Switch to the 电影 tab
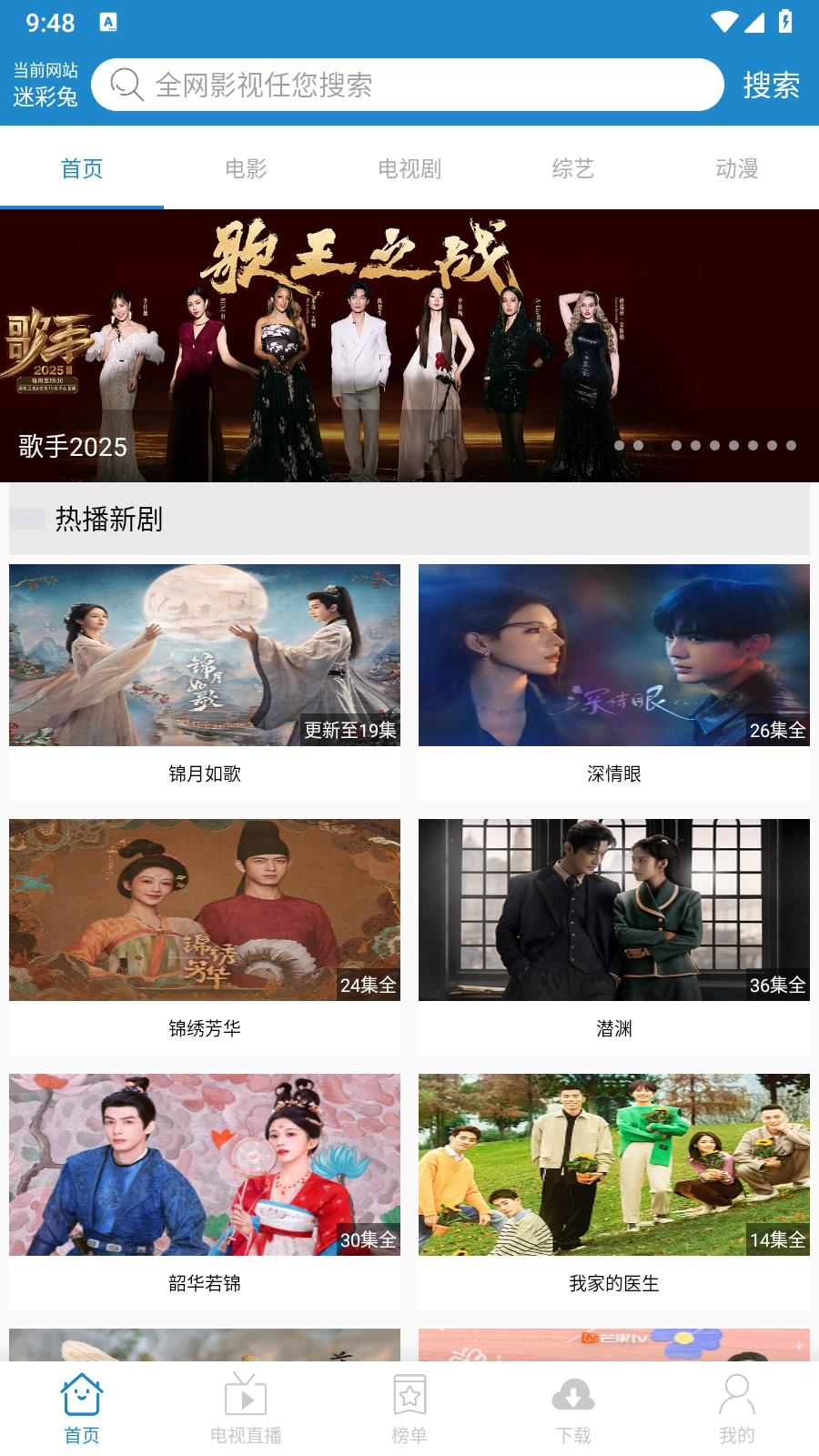The height and width of the screenshot is (1456, 819). pyautogui.click(x=246, y=168)
